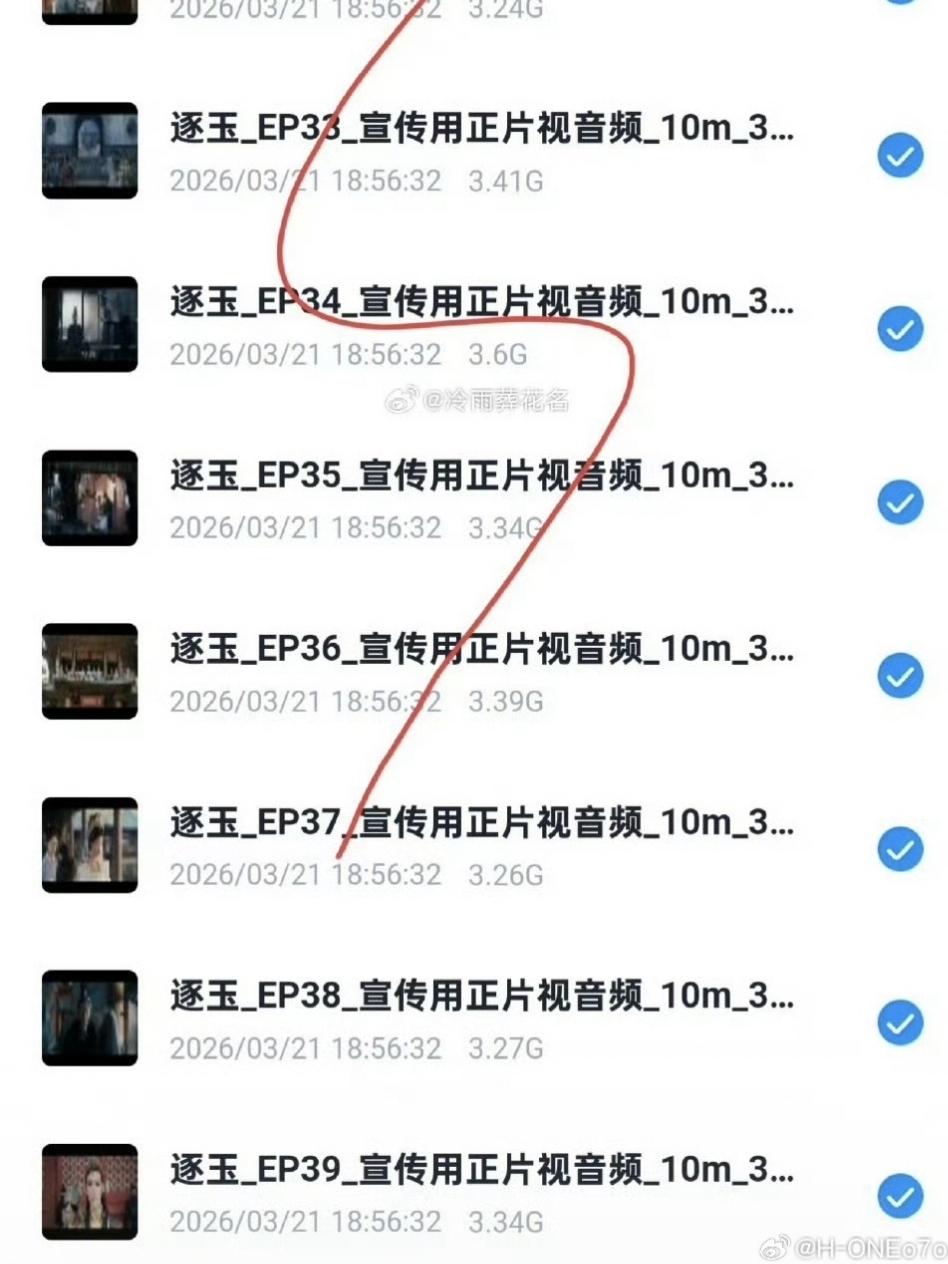The image size is (948, 1264).
Task: Select the EP36 palace-scene thumbnail
Action: pyautogui.click(x=89, y=670)
